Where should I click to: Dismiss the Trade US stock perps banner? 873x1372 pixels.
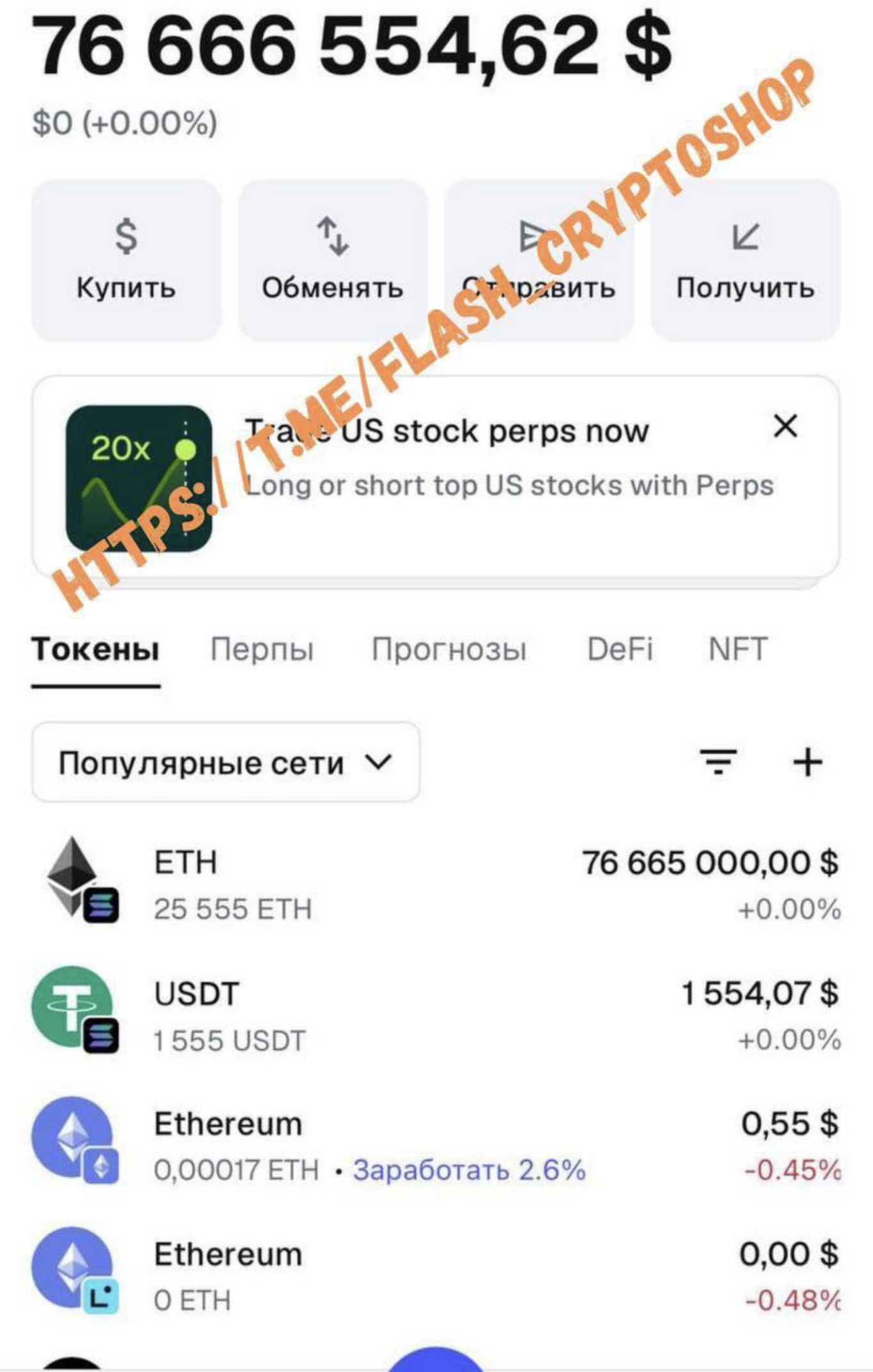785,426
